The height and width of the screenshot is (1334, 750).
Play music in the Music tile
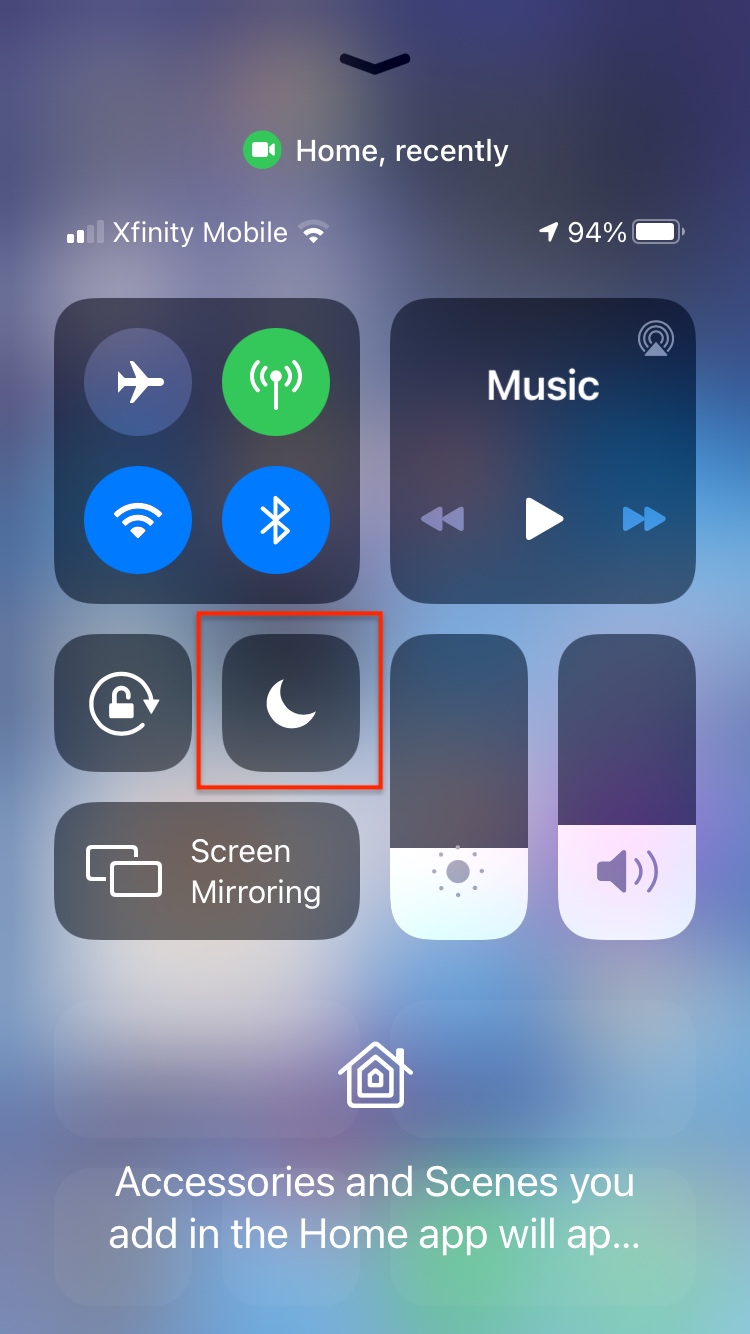(544, 518)
